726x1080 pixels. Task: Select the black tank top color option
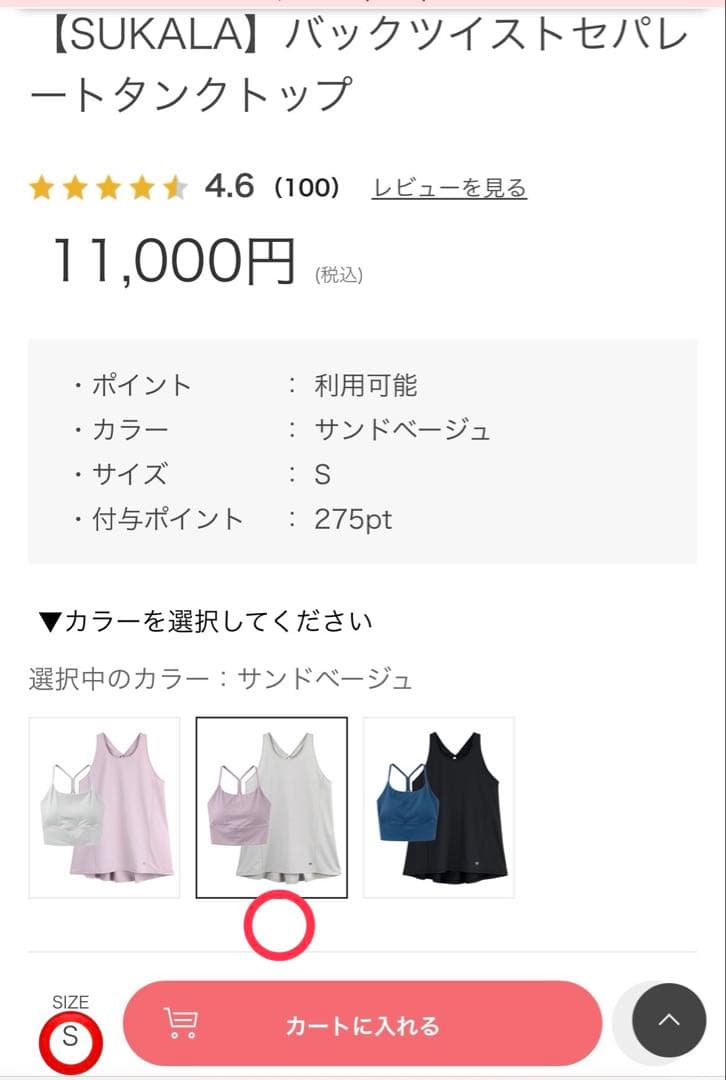click(x=440, y=805)
